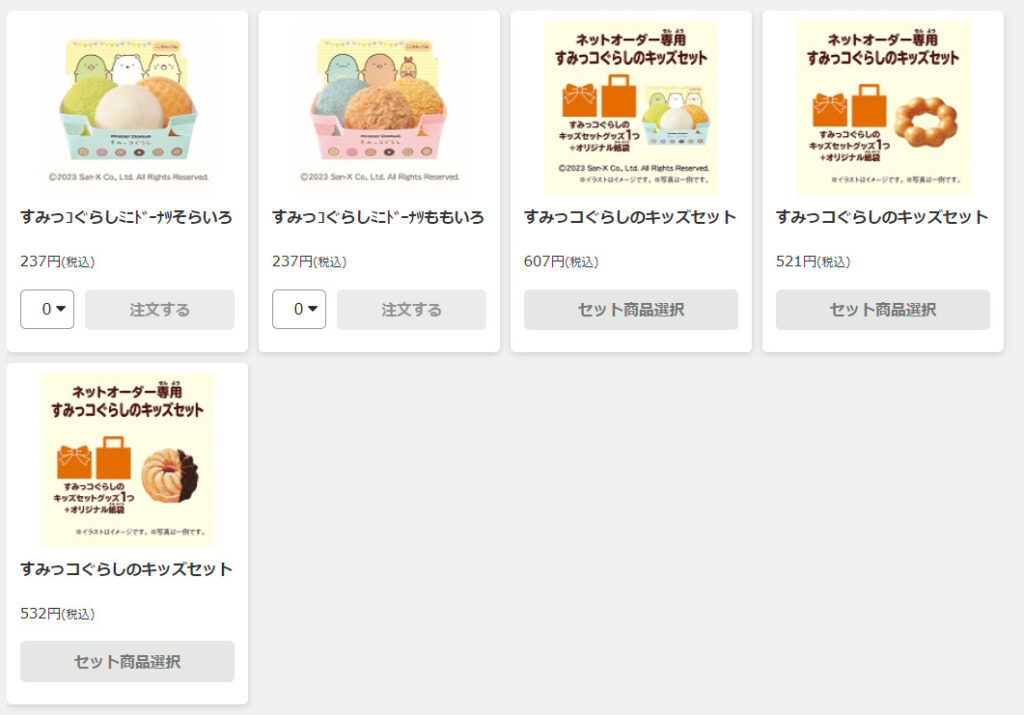Open the ももいろ mini donut product image
1024x715 pixels.
(x=379, y=107)
